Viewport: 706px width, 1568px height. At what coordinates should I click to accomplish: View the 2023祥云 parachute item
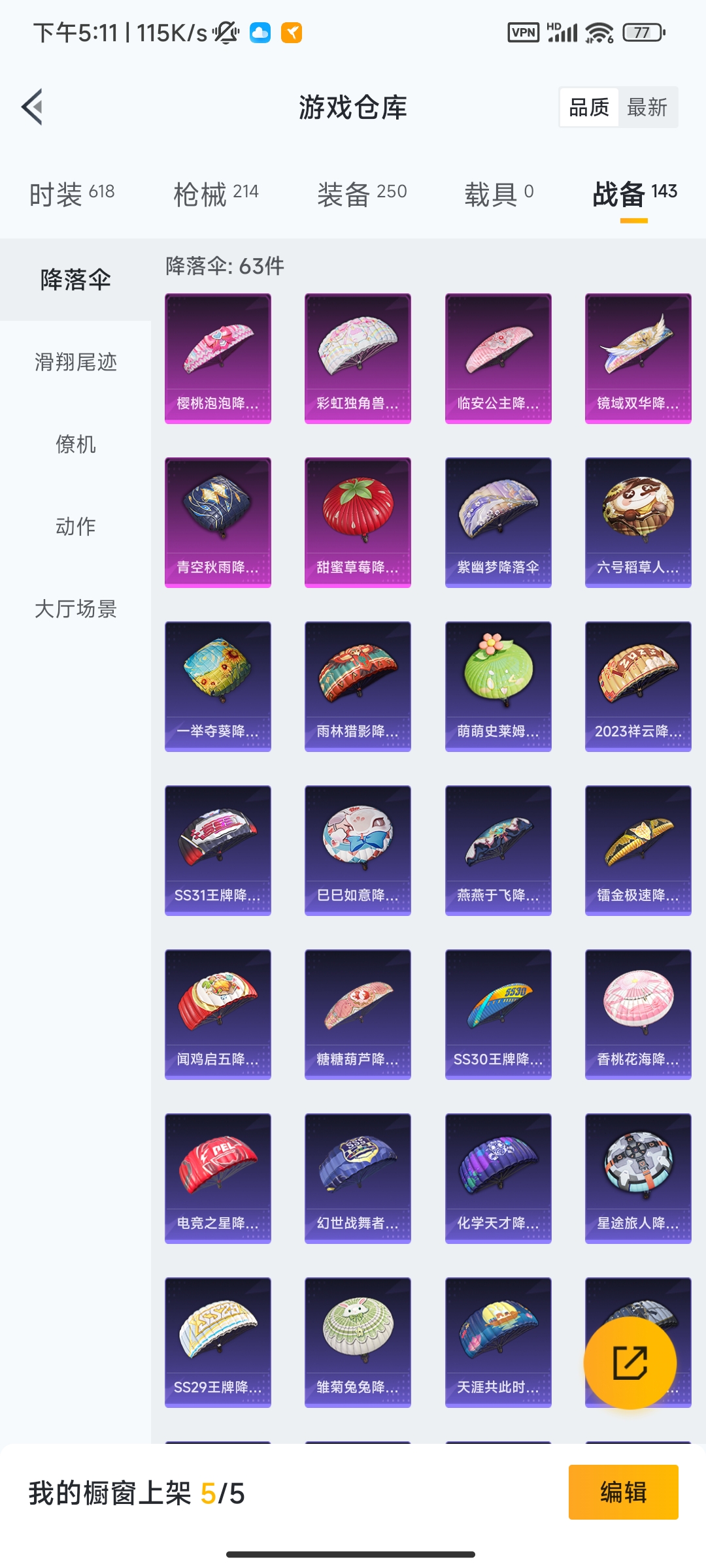tap(638, 686)
